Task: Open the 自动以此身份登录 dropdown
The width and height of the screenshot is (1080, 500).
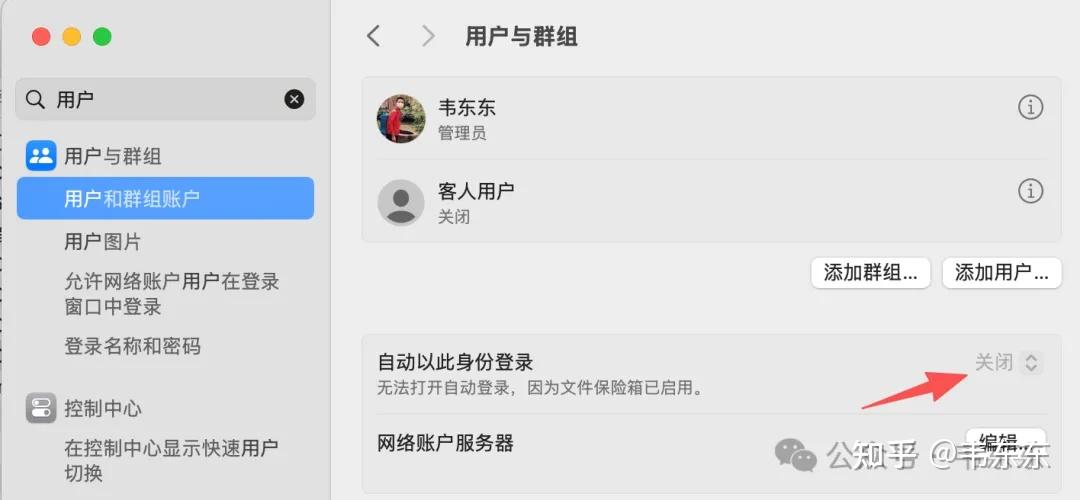Action: [1008, 362]
